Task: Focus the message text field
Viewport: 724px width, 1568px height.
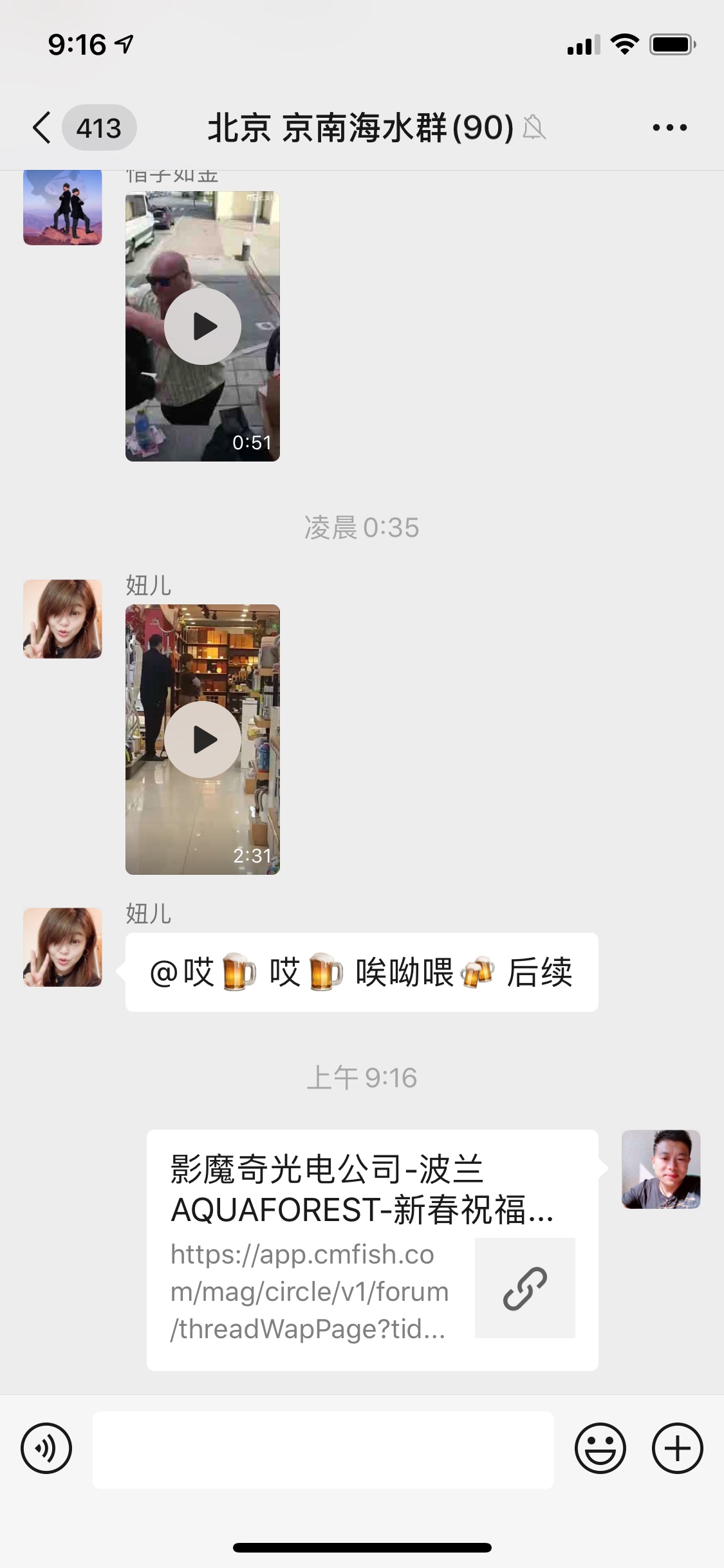Action: pos(323,1450)
